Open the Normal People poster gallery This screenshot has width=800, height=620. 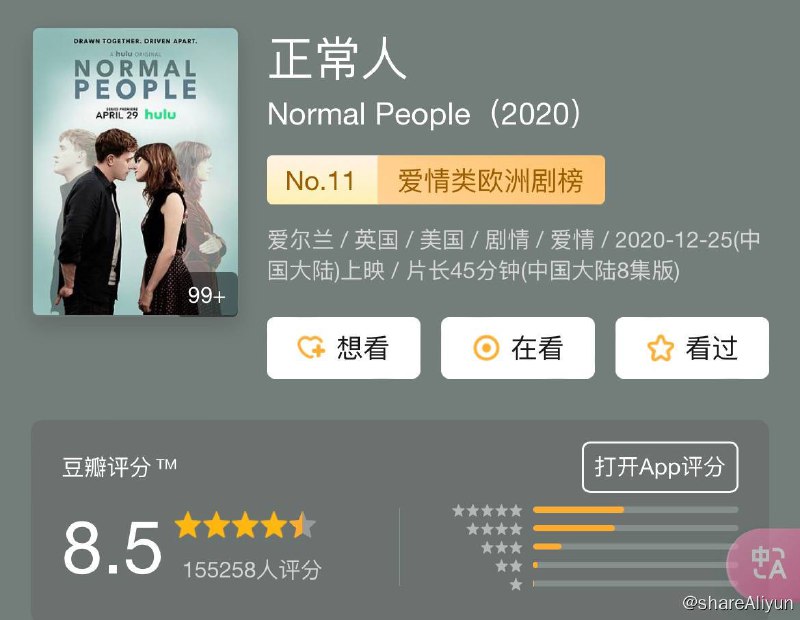pyautogui.click(x=135, y=172)
